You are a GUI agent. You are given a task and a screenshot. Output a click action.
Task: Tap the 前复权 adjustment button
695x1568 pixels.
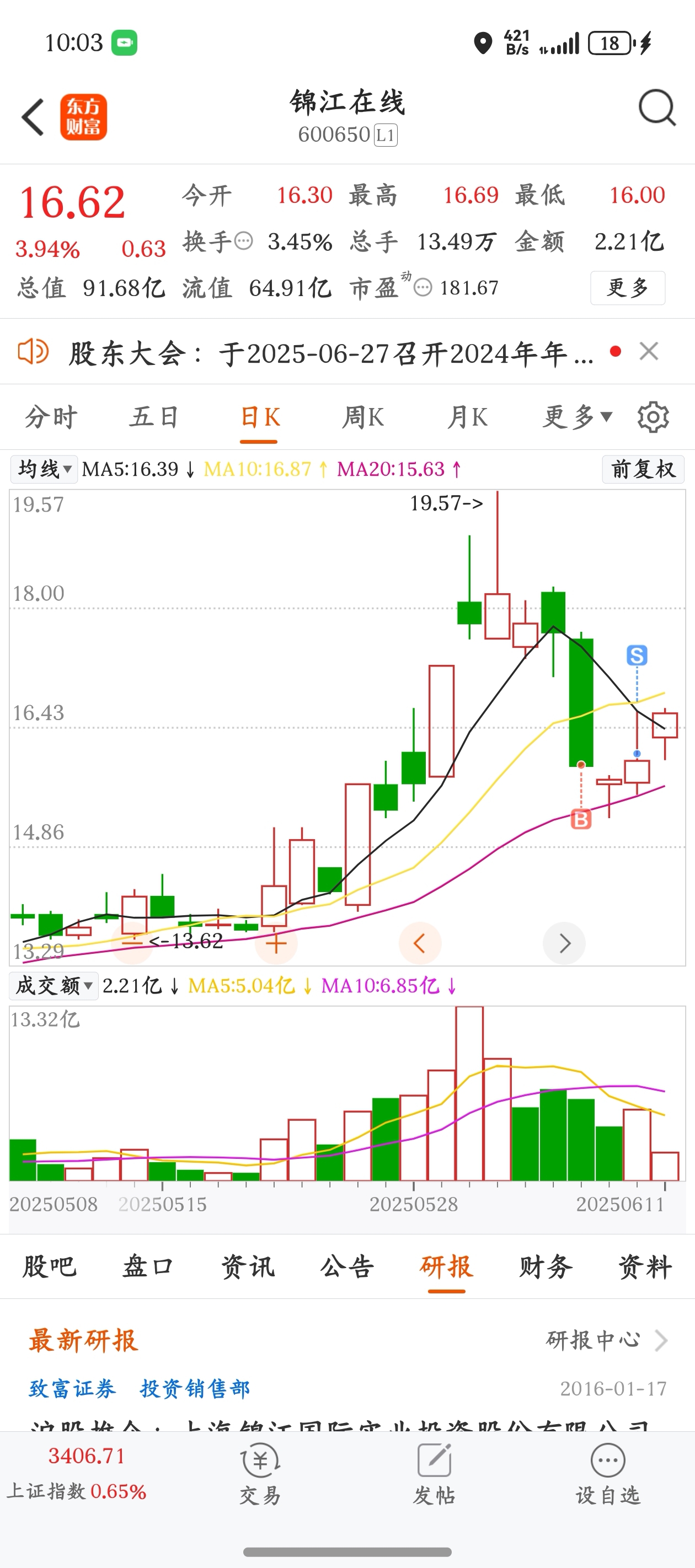pos(643,469)
